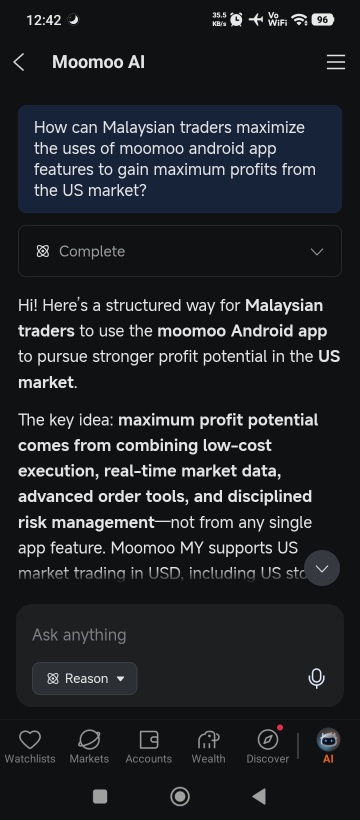Start voice input with the microphone
The image size is (360, 820).
tap(317, 678)
